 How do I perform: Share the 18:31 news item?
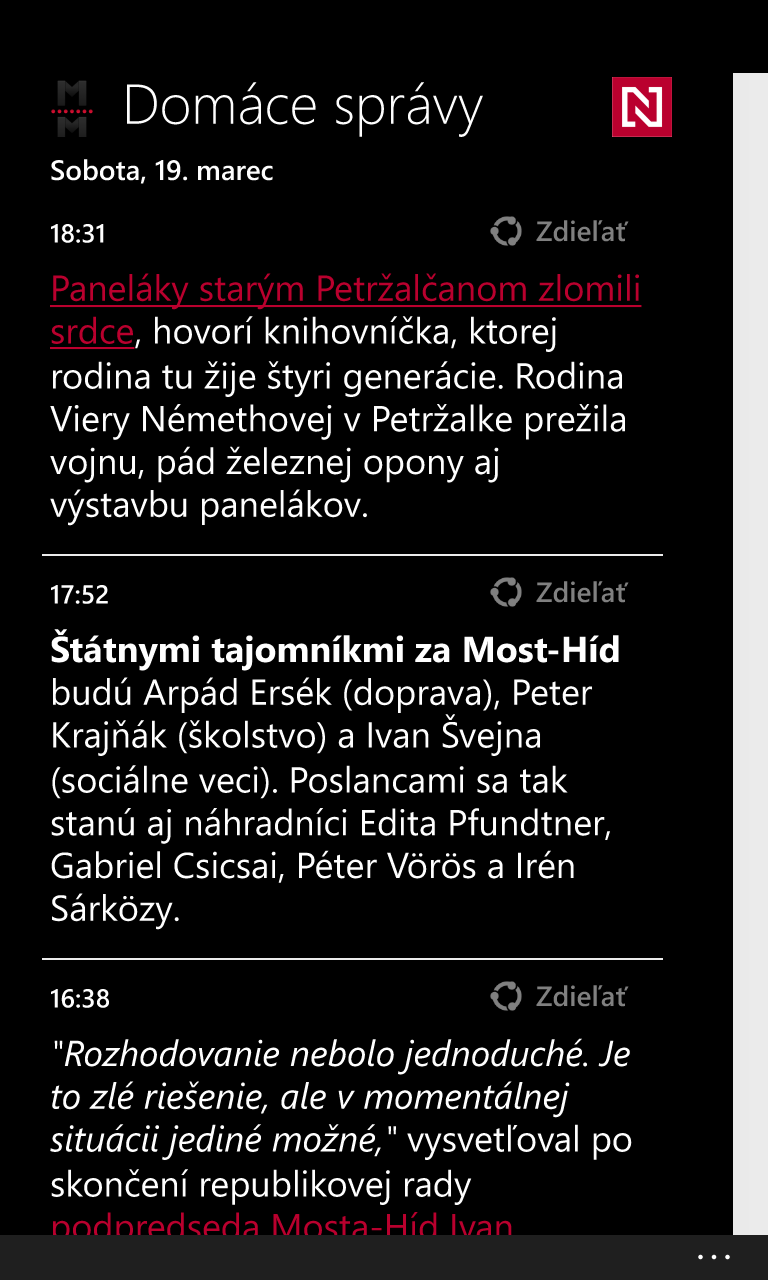point(559,232)
